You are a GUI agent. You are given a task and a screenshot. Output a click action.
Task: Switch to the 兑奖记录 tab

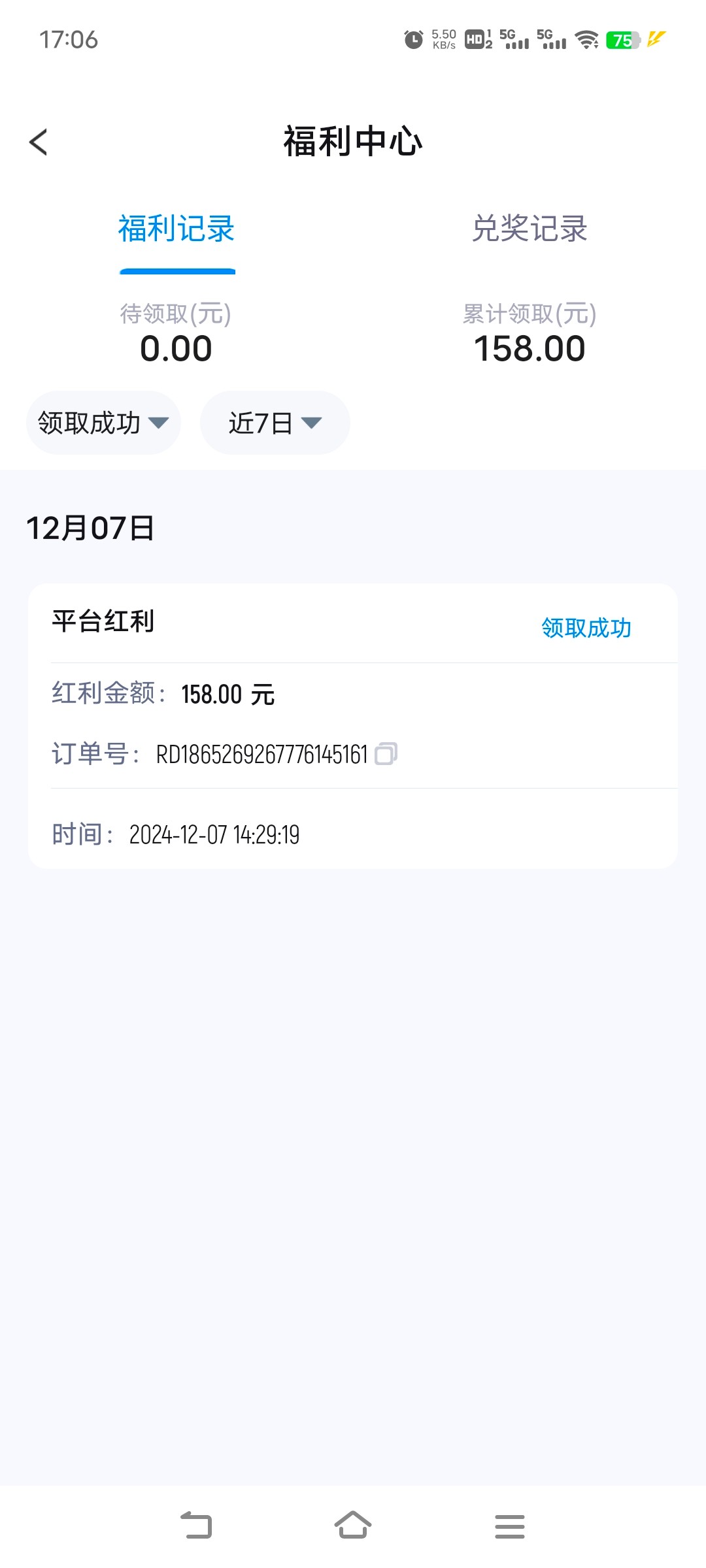click(x=529, y=229)
